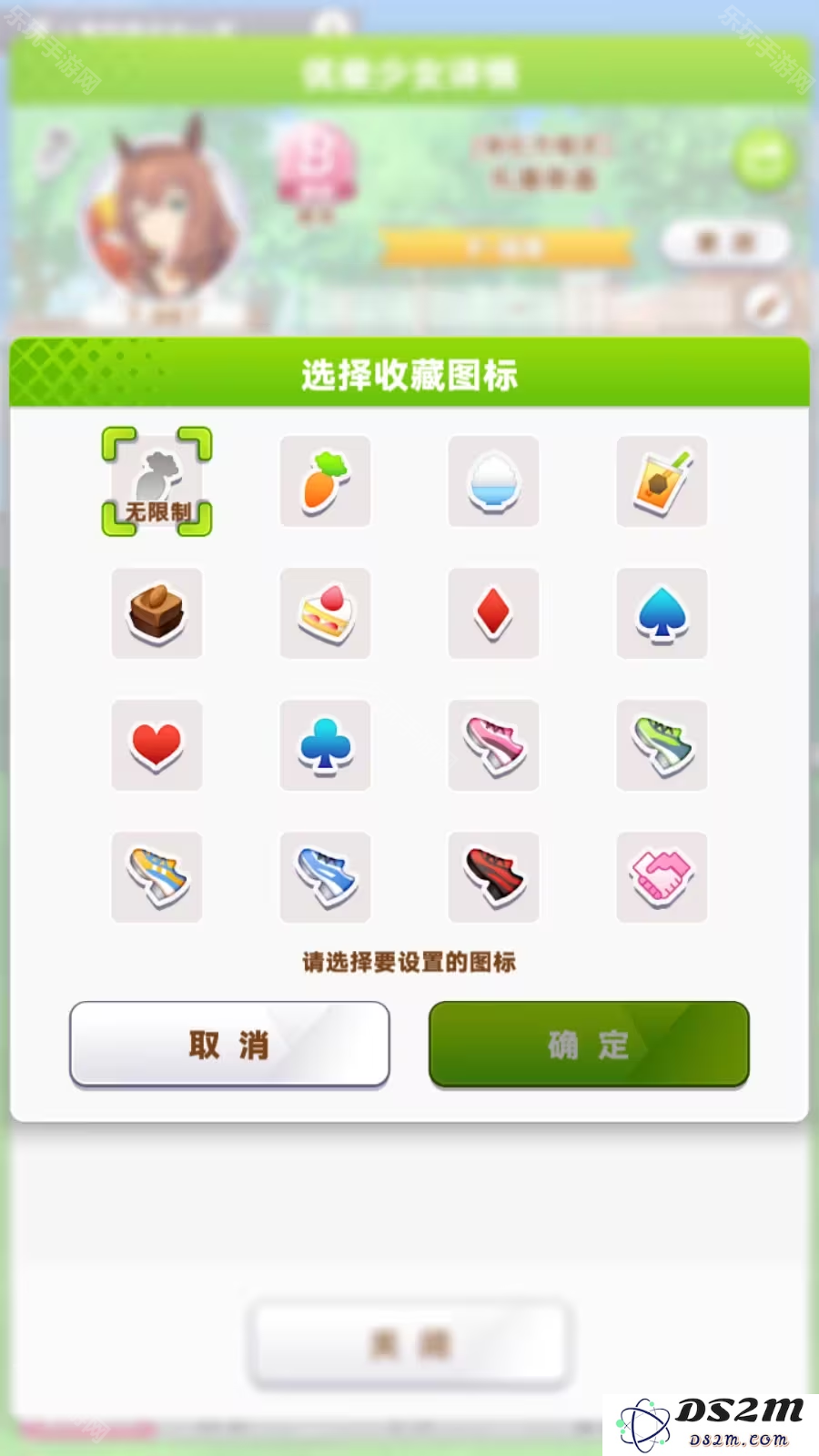Confirm selection with 确定 button
Screen dimensions: 819x1456
[x=589, y=1044]
